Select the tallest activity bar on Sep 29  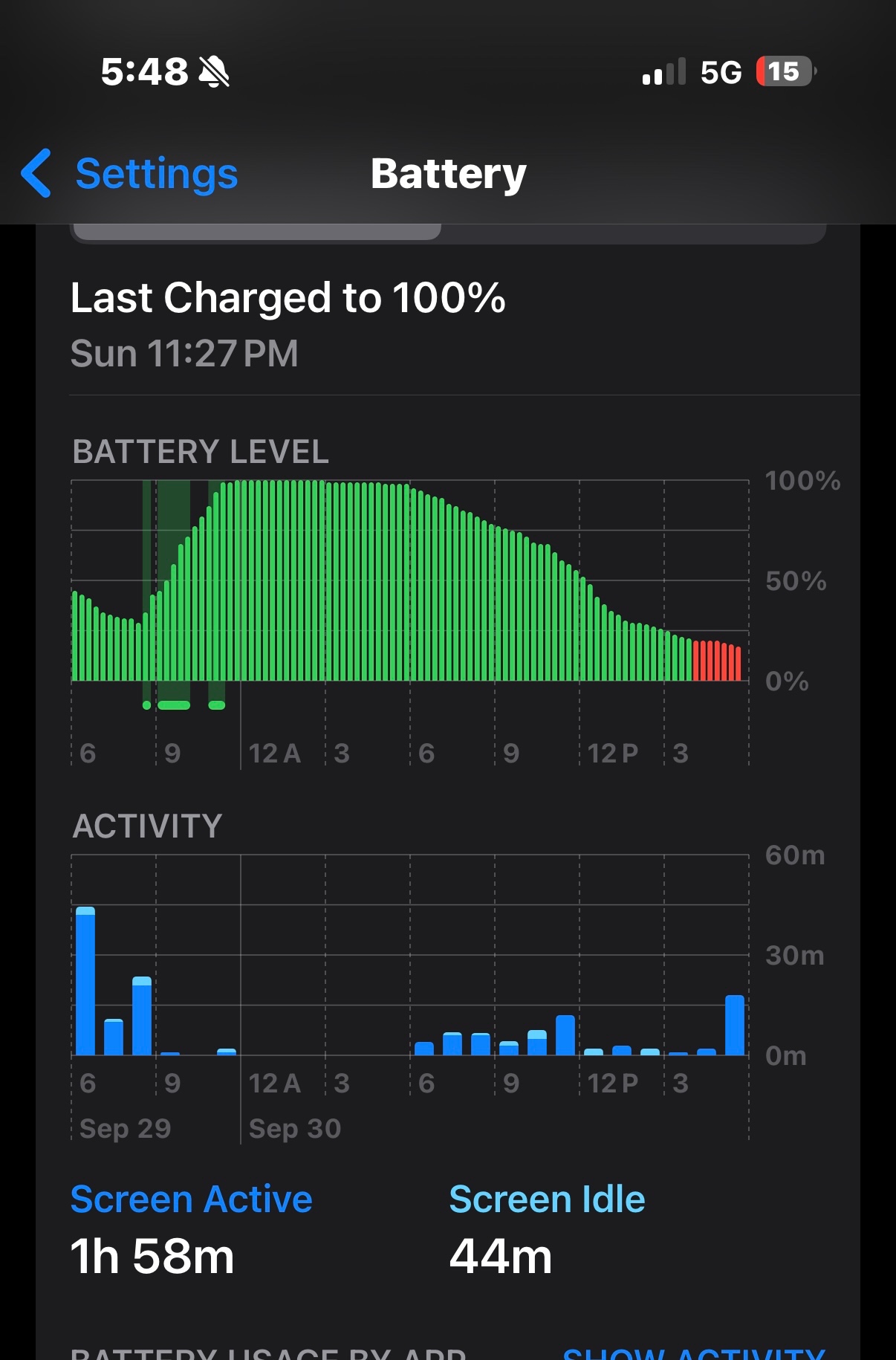pyautogui.click(x=85, y=981)
